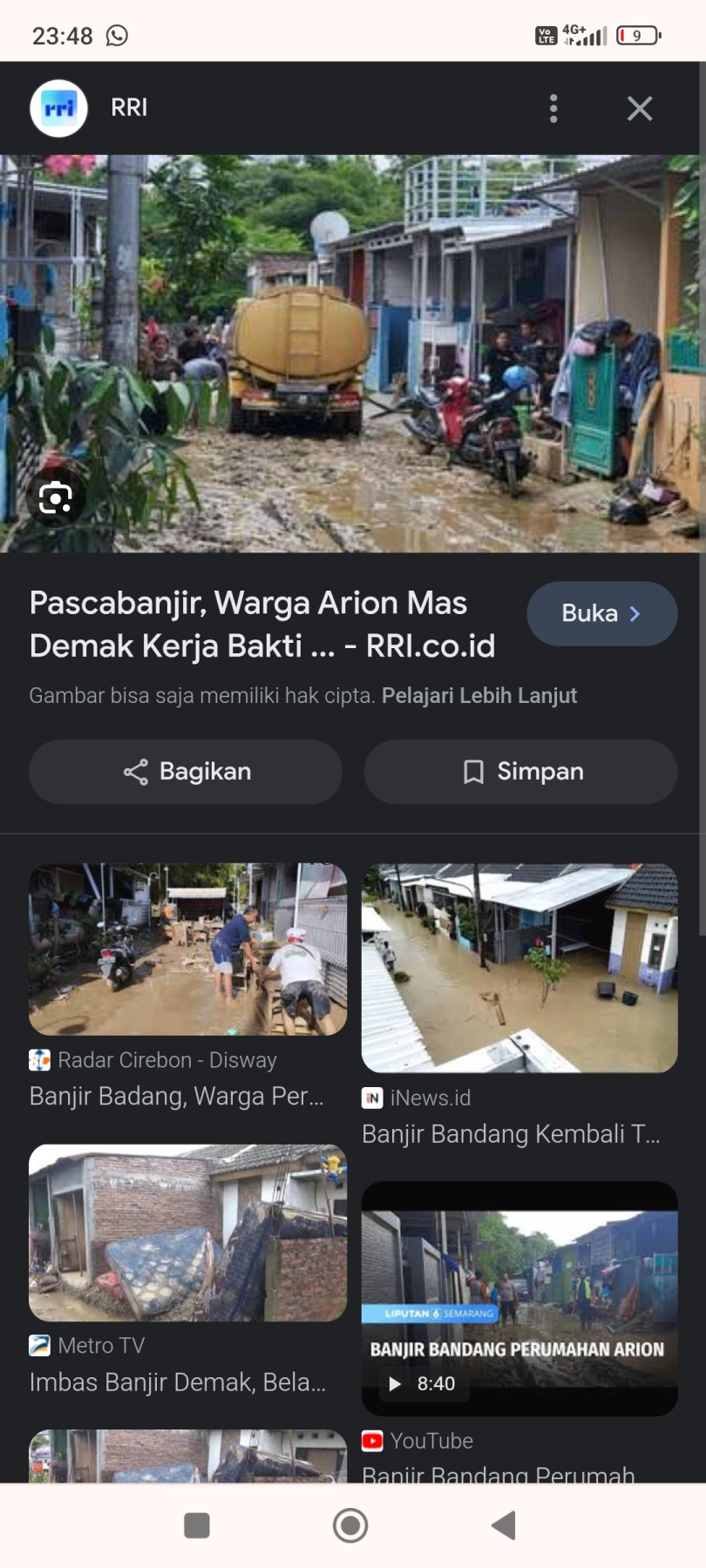706x1568 pixels.
Task: Tap Pelajari Lebih Lanjut copyright link
Action: (x=479, y=695)
